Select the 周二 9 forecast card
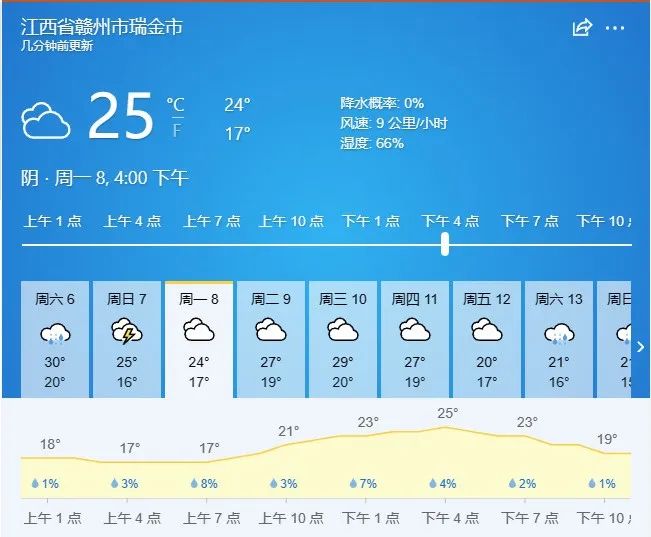 [271, 340]
